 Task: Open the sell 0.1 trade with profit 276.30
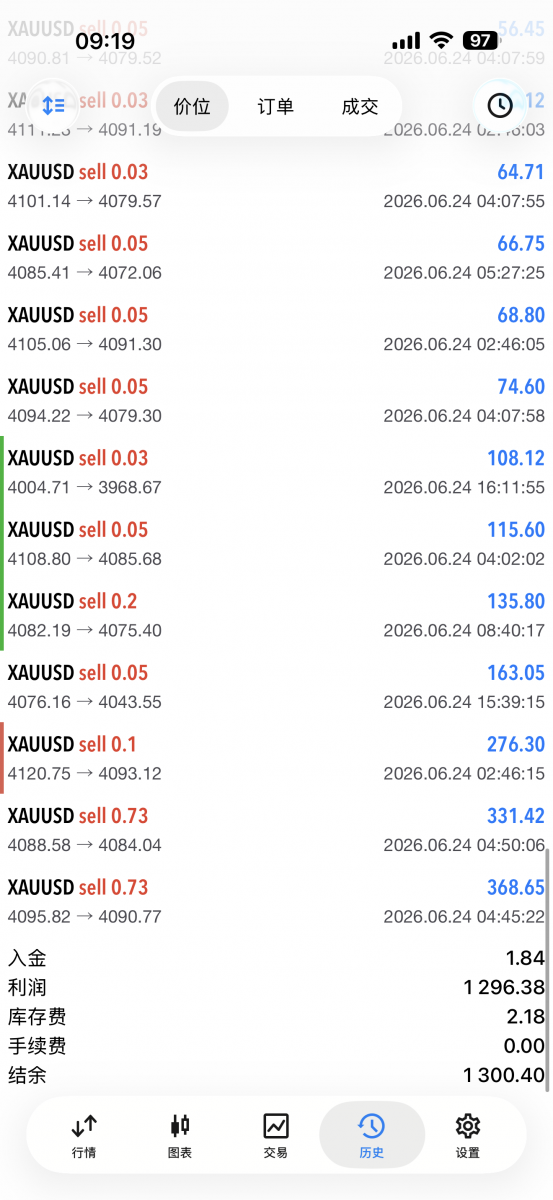(x=276, y=758)
